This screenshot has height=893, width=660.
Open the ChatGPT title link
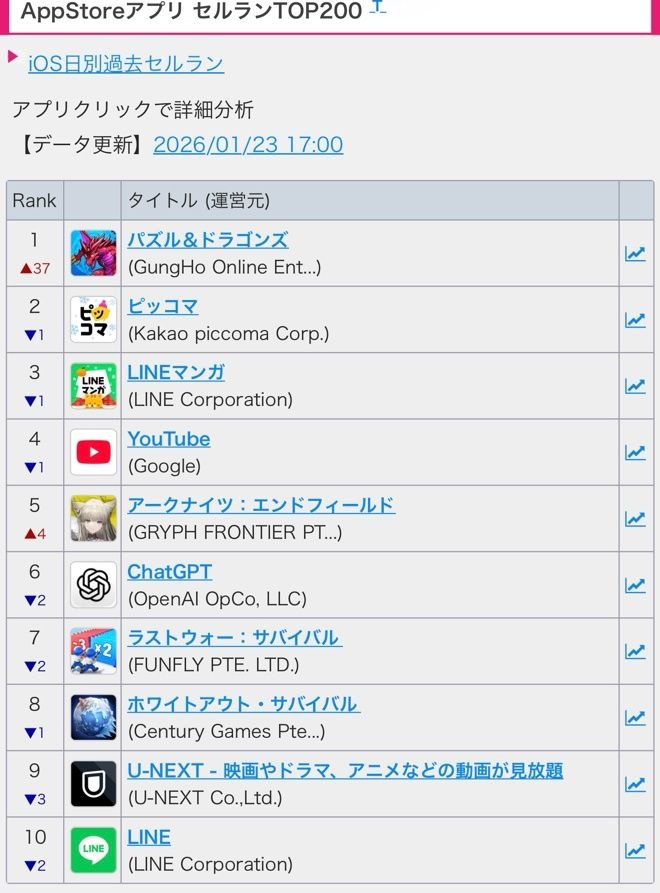coord(169,572)
